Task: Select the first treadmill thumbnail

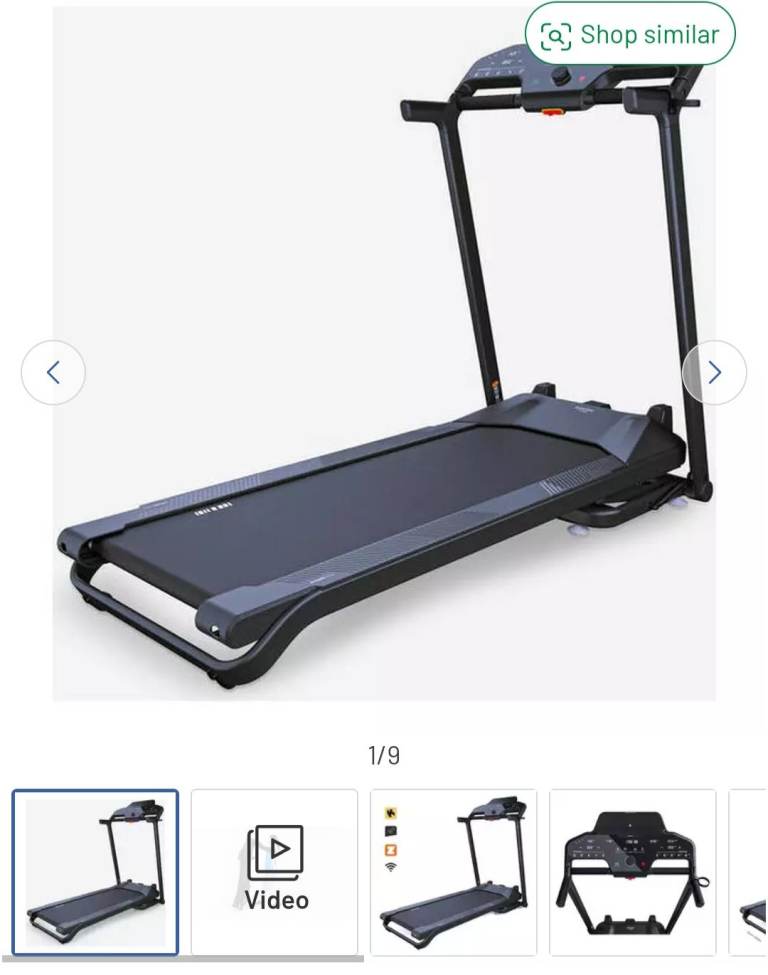Action: (95, 873)
